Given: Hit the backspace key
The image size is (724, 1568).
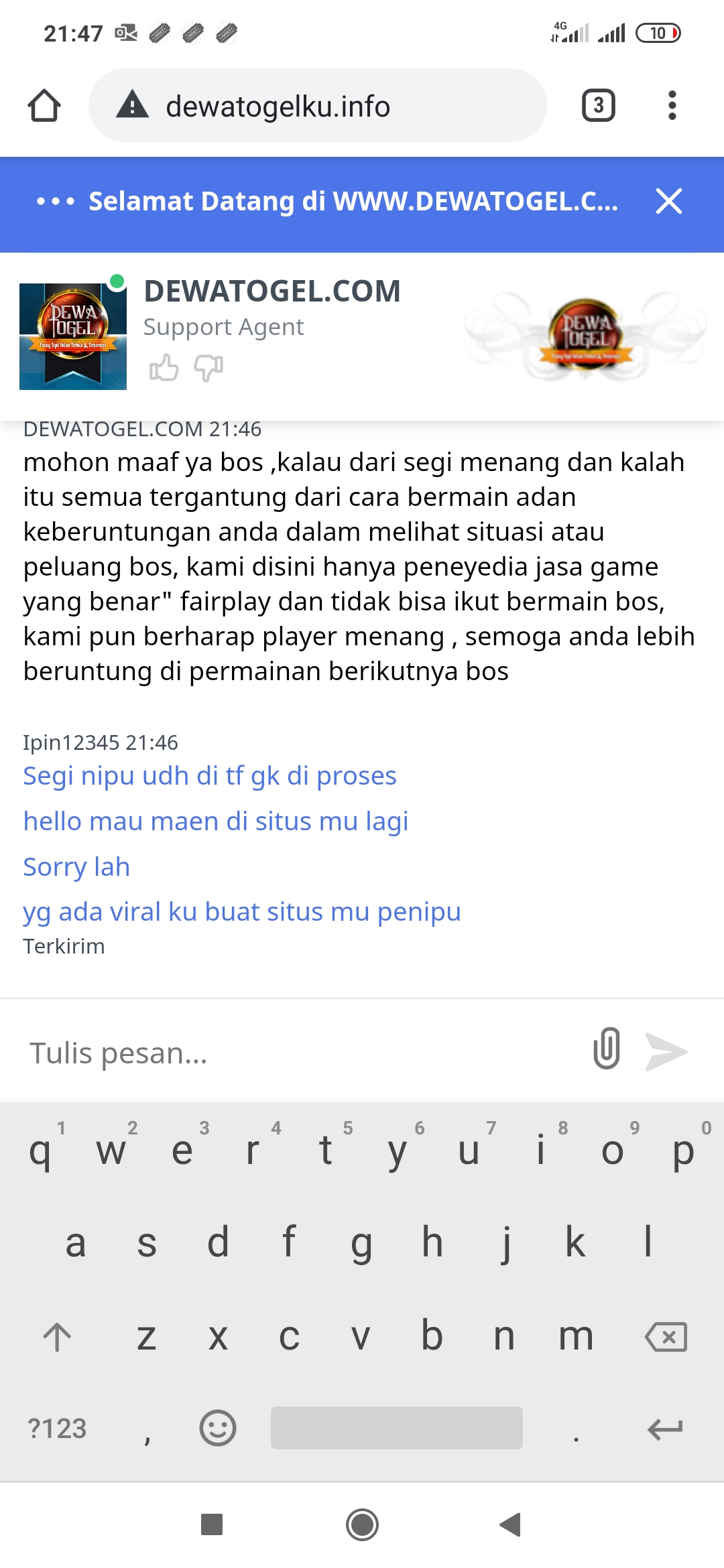Looking at the screenshot, I should point(666,1337).
